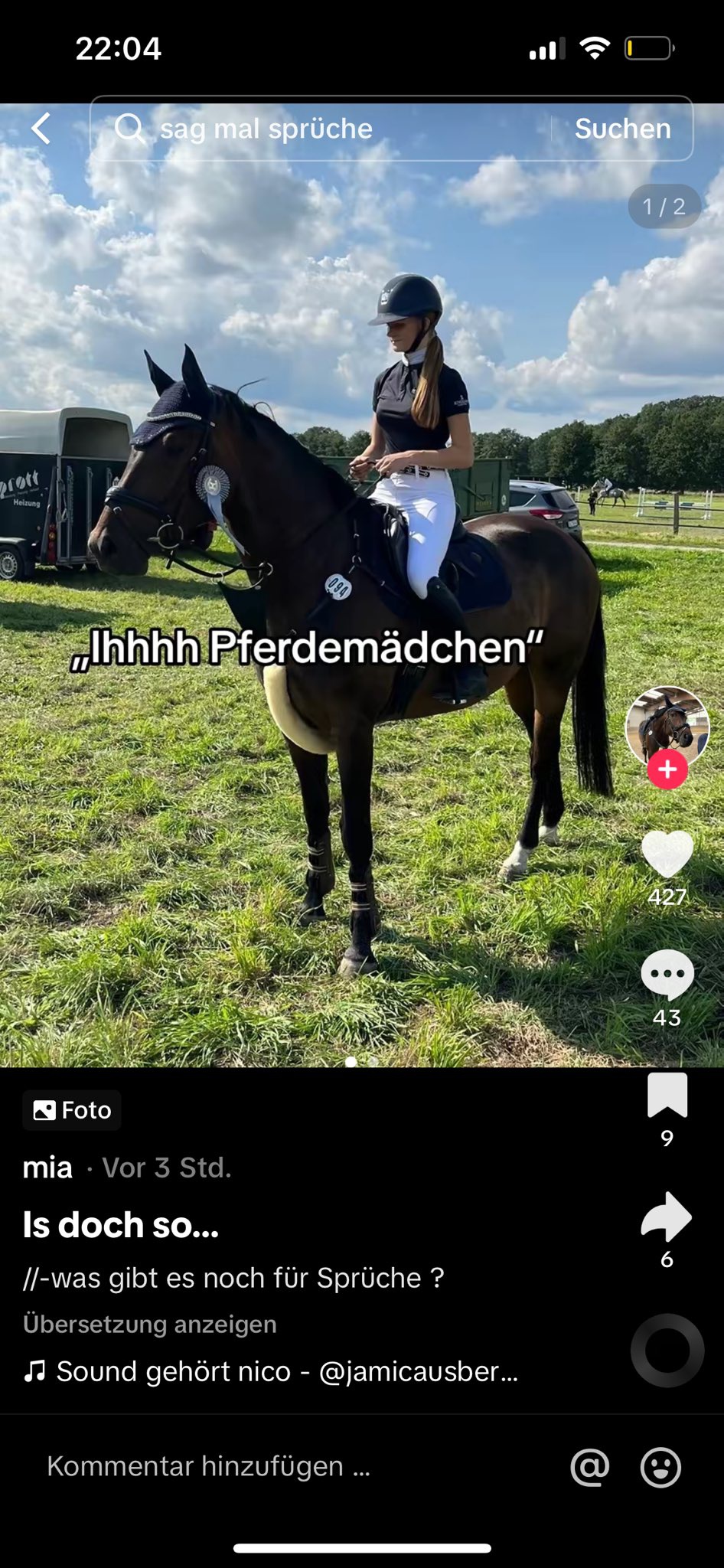
Task: Follow mia with the red plus
Action: [667, 769]
